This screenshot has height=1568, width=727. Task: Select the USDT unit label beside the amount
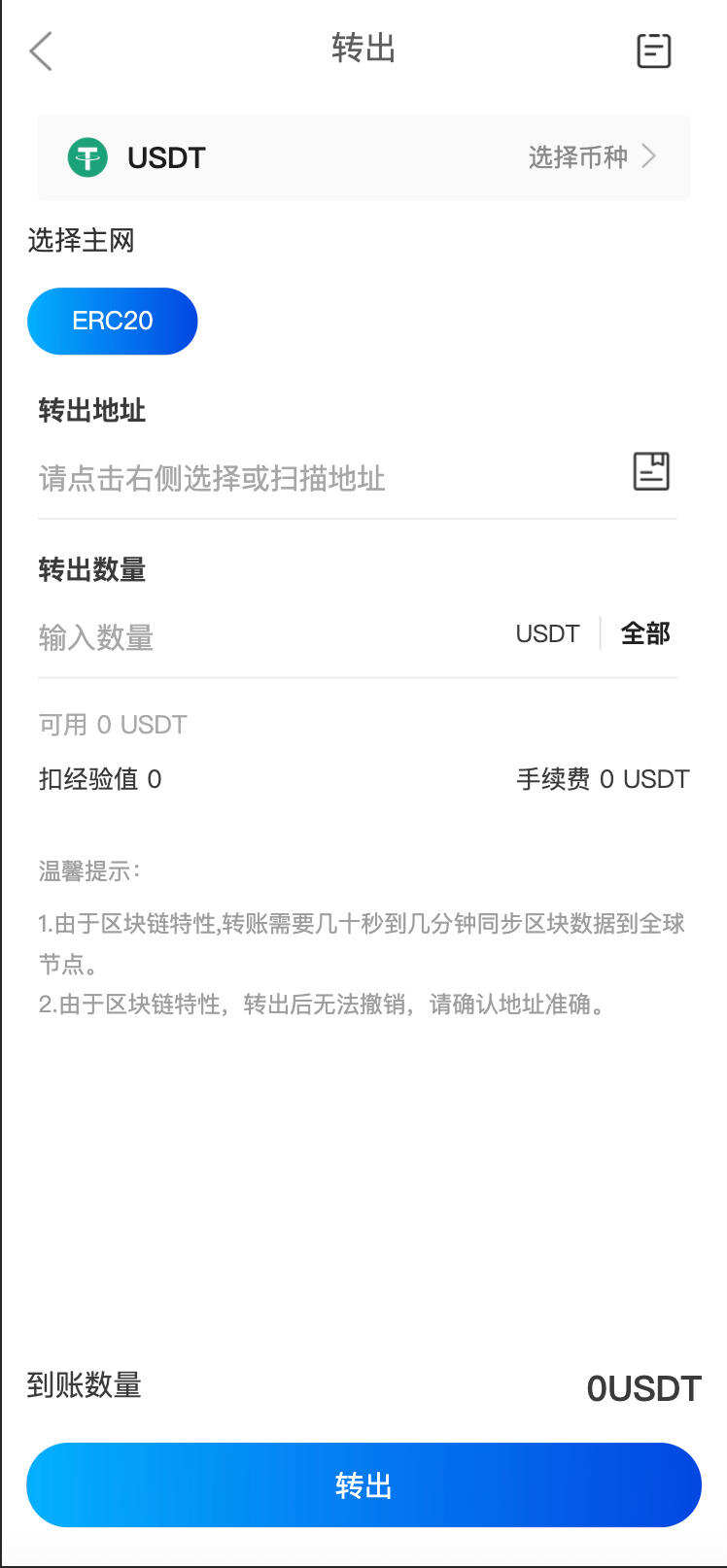pyautogui.click(x=546, y=632)
